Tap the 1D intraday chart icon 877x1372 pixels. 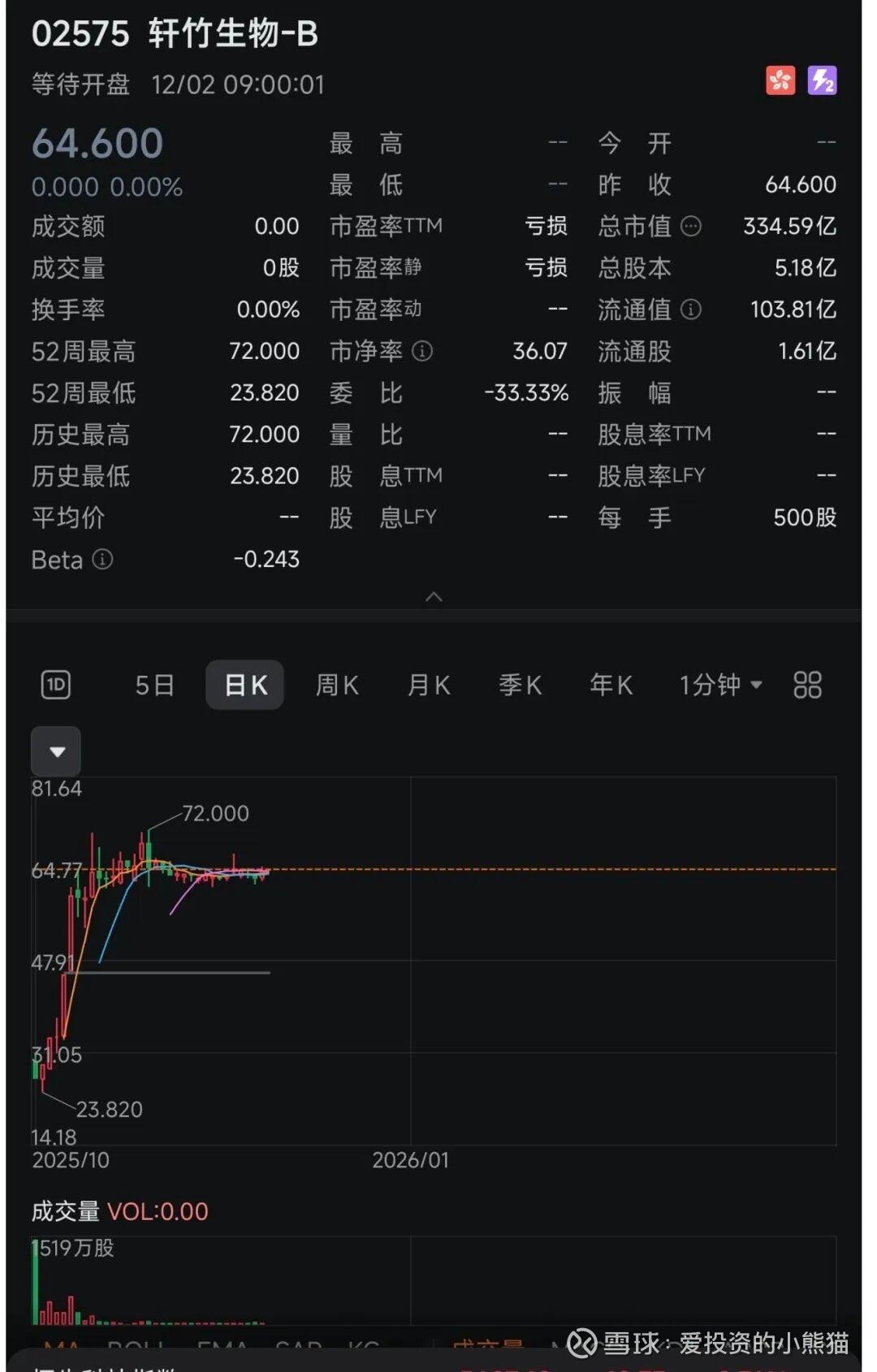click(x=56, y=685)
